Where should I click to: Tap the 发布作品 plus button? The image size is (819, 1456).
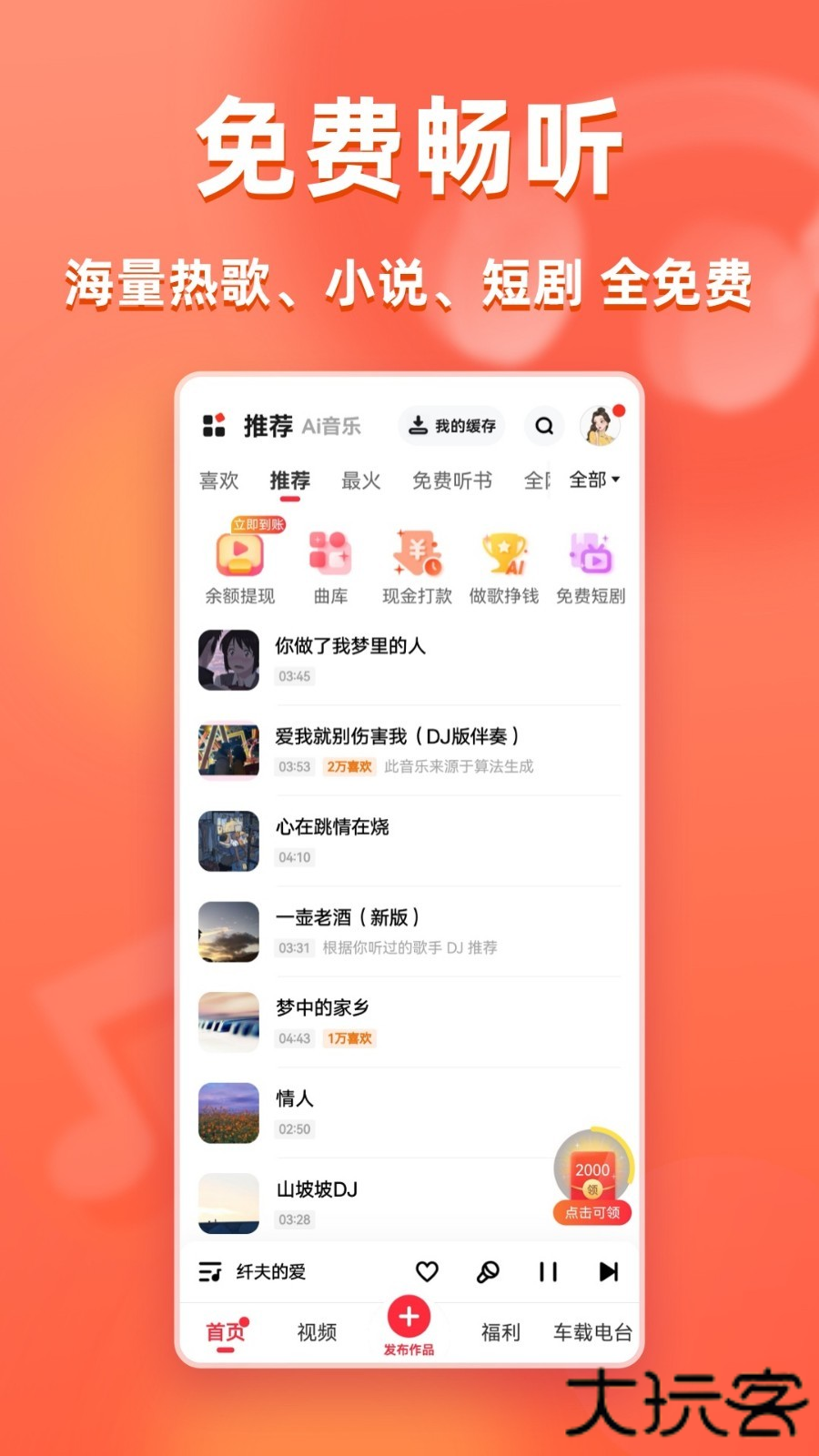409,1315
